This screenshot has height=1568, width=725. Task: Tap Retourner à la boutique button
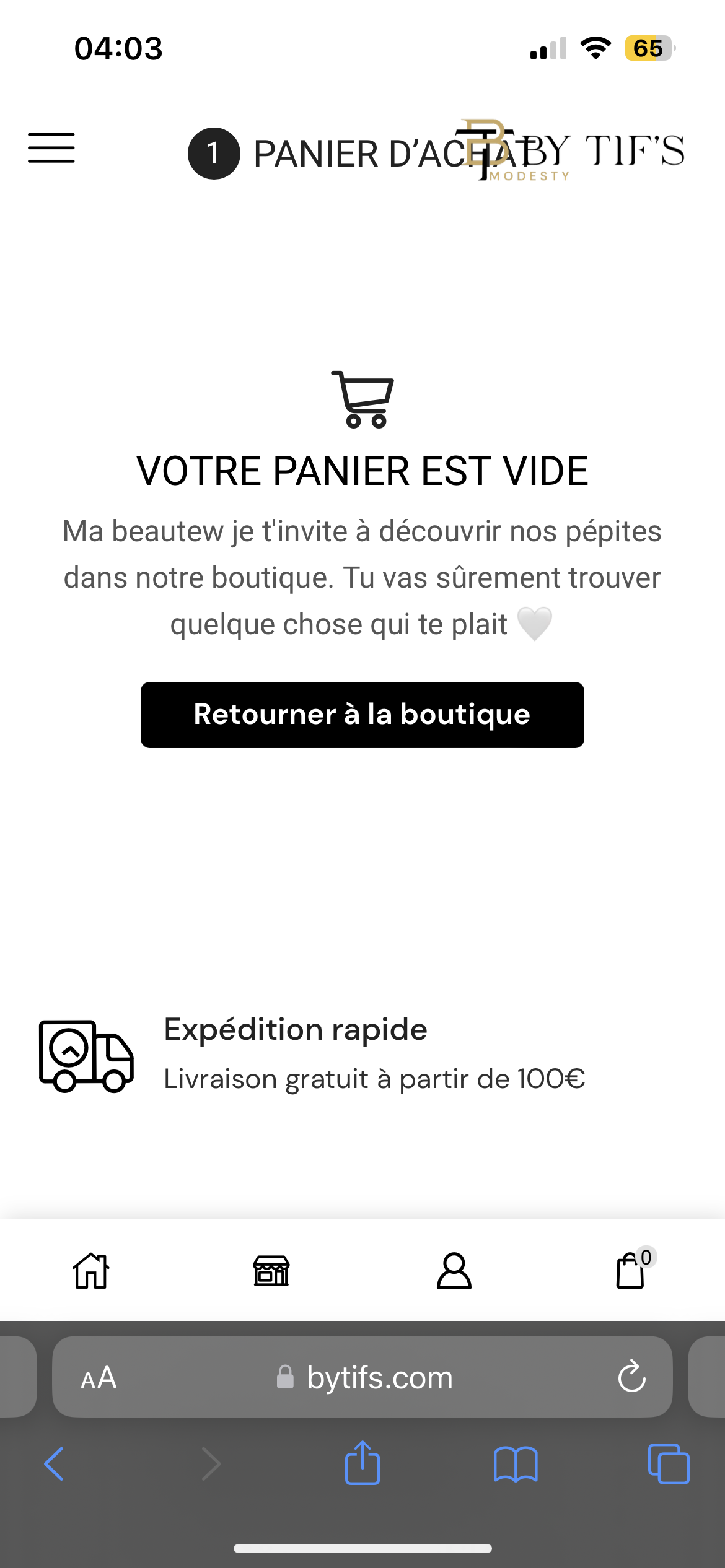362,715
